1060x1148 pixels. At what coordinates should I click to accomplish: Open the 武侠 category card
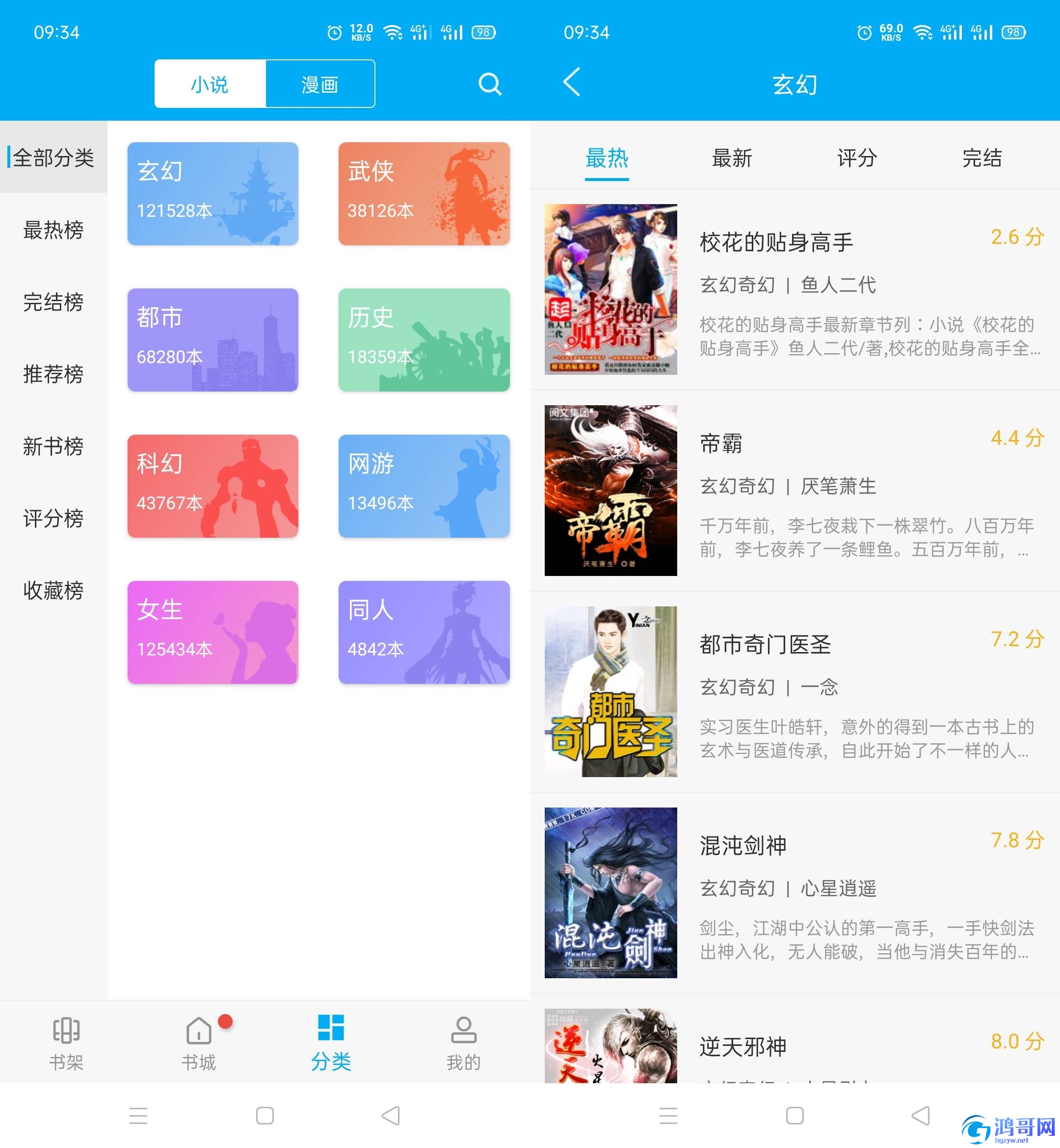click(424, 194)
